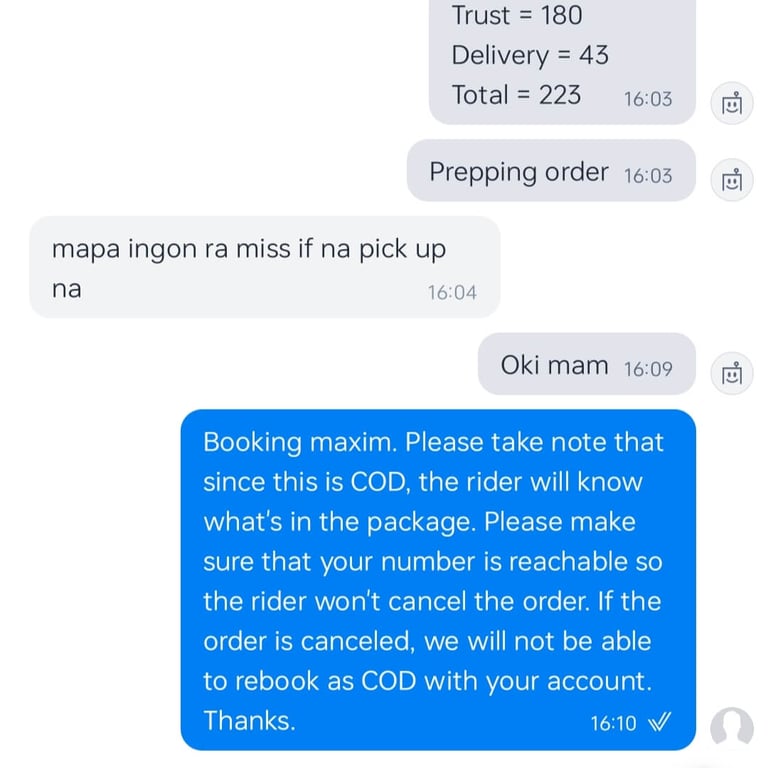This screenshot has height=768, width=768.
Task: Open the profile avatar beside the blue message
Action: pyautogui.click(x=732, y=728)
